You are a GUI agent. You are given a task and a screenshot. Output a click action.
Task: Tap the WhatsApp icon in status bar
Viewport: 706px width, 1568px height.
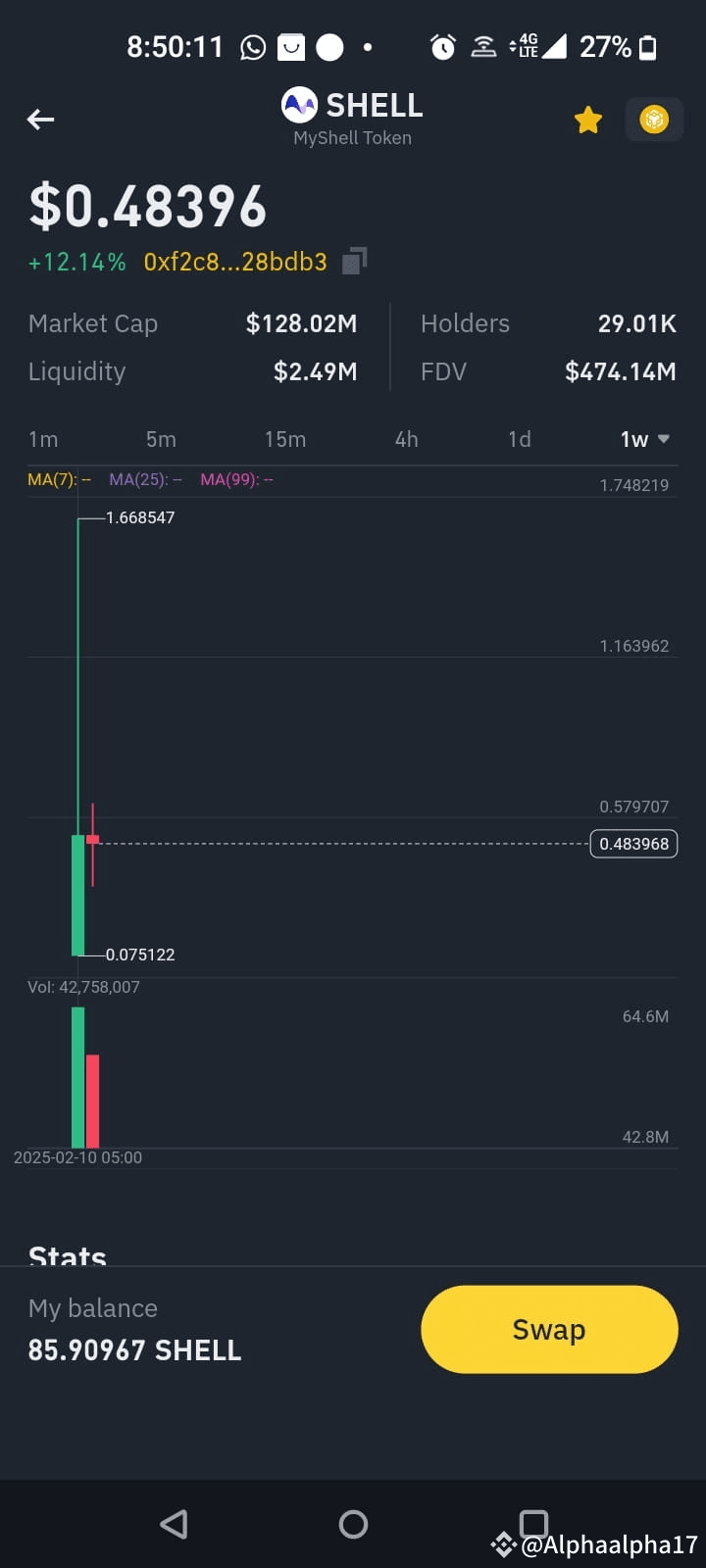coord(253,46)
